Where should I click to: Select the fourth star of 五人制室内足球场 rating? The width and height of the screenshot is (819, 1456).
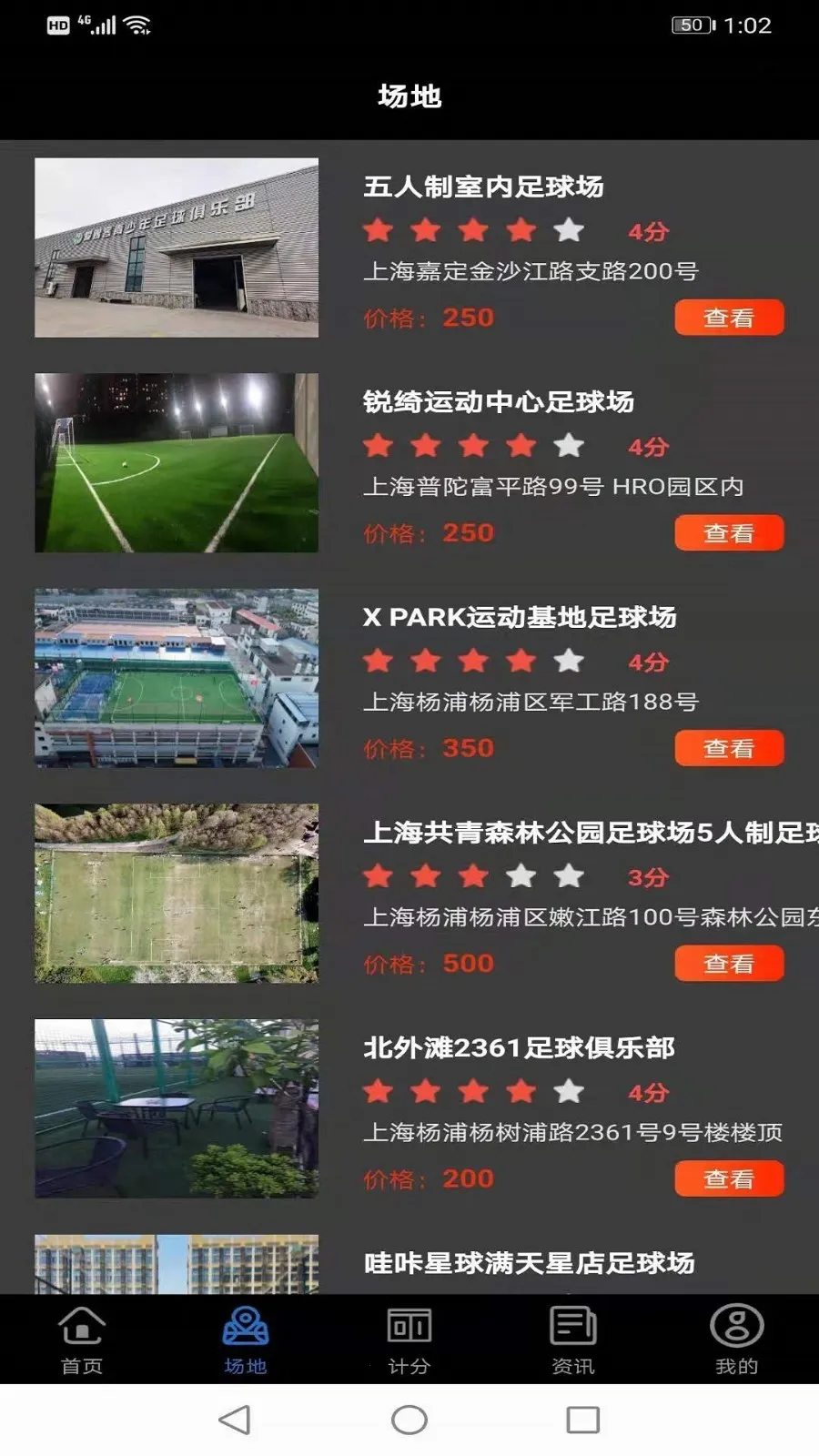(x=522, y=230)
